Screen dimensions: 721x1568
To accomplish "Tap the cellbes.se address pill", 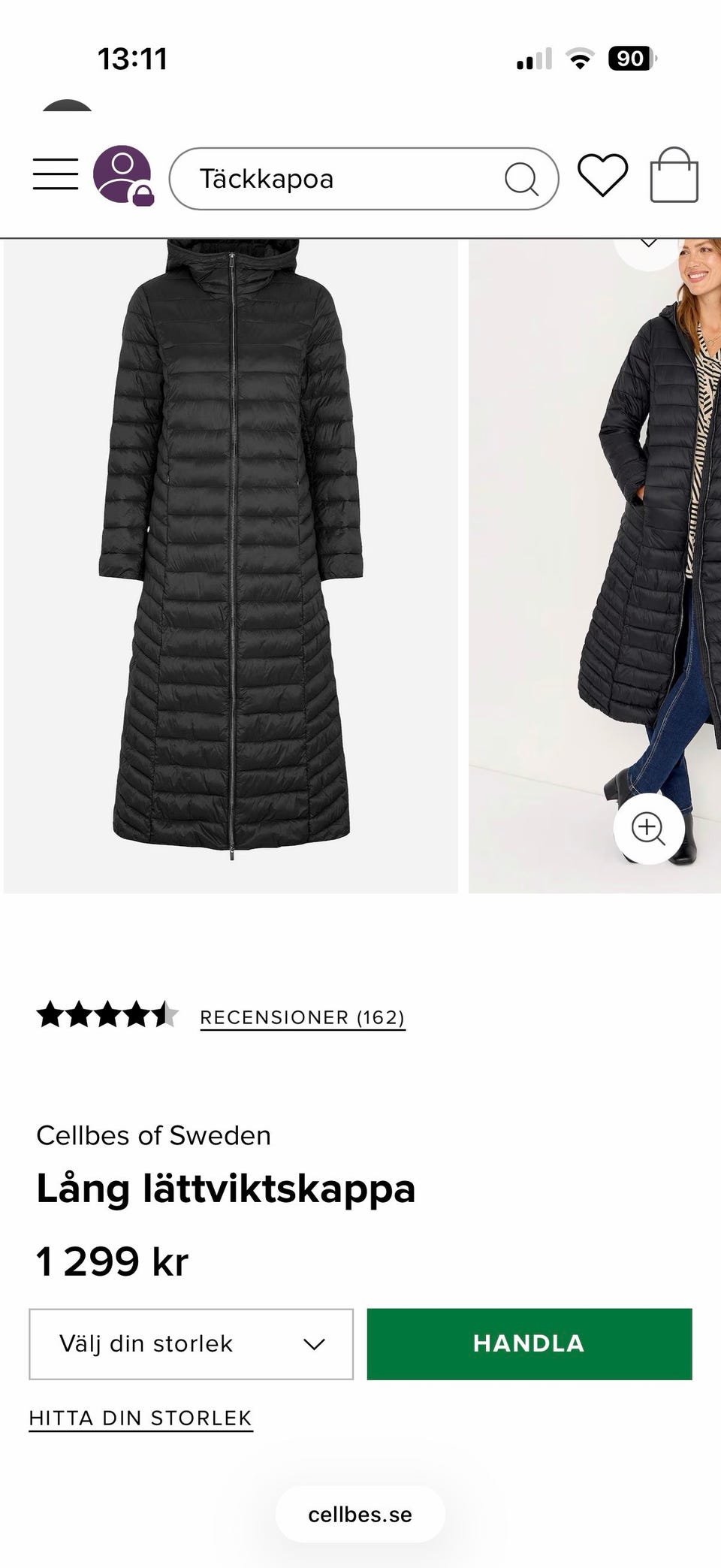I will pos(360,1515).
